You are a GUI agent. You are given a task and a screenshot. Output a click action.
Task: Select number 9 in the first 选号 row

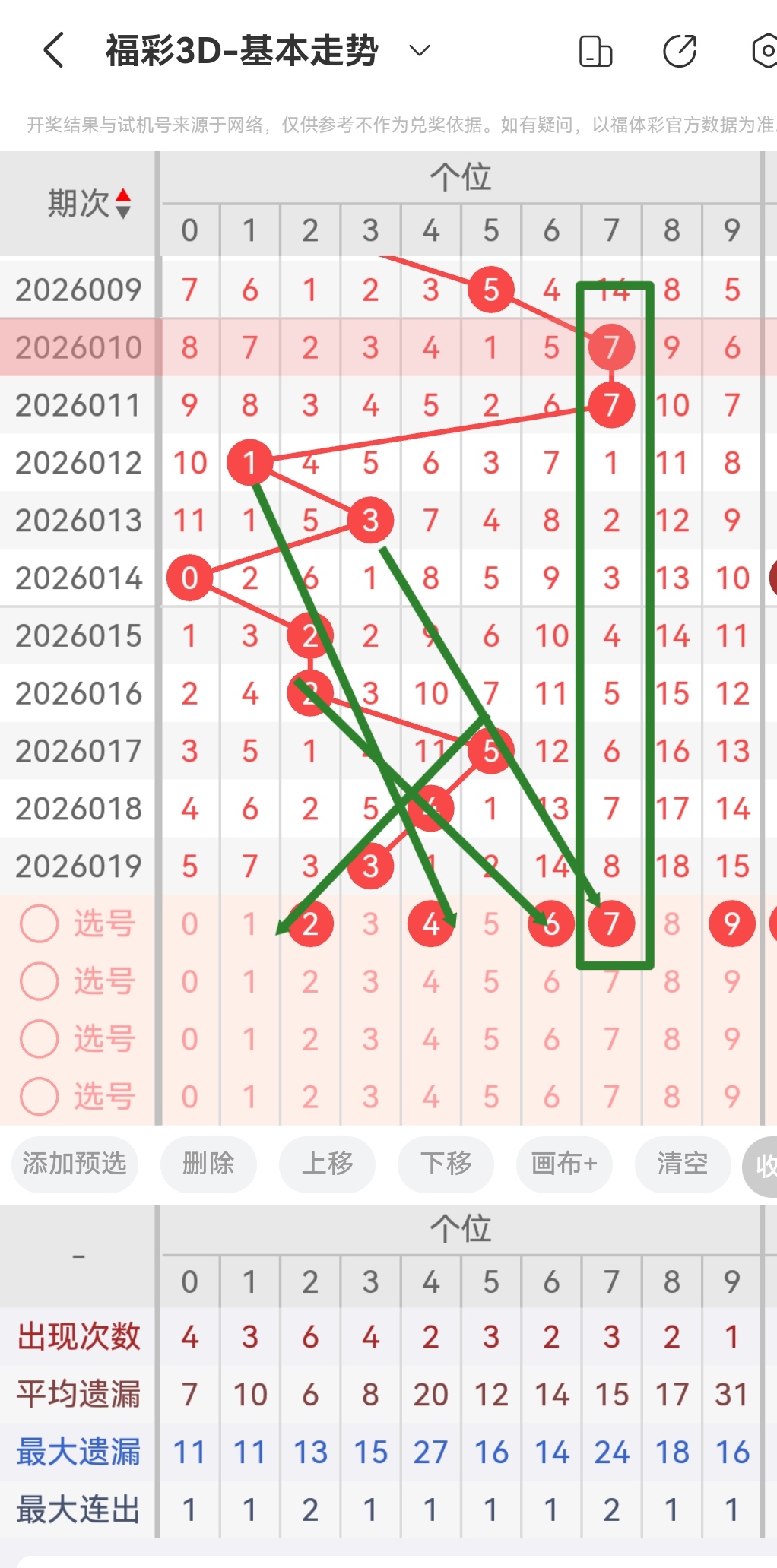[731, 923]
